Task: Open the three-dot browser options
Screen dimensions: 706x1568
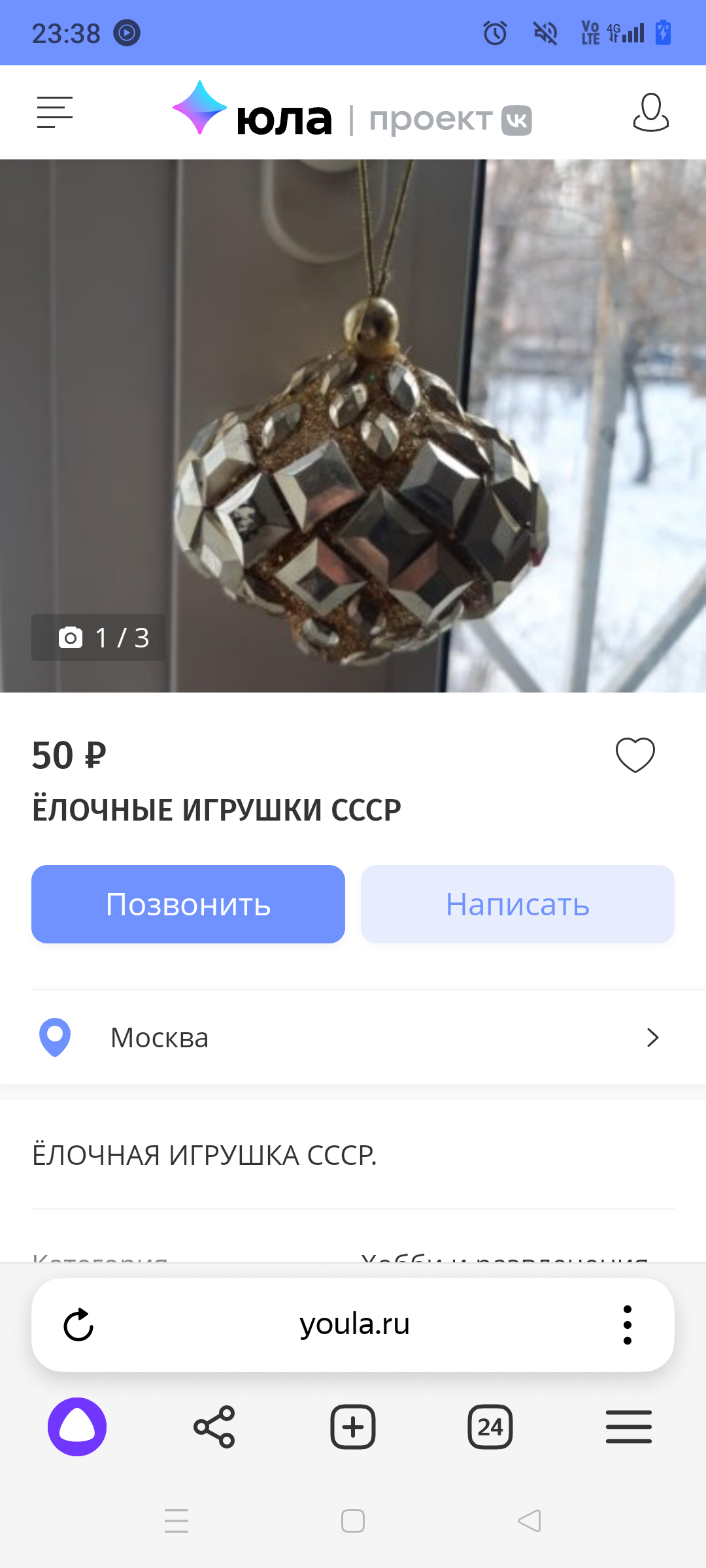Action: point(627,1325)
